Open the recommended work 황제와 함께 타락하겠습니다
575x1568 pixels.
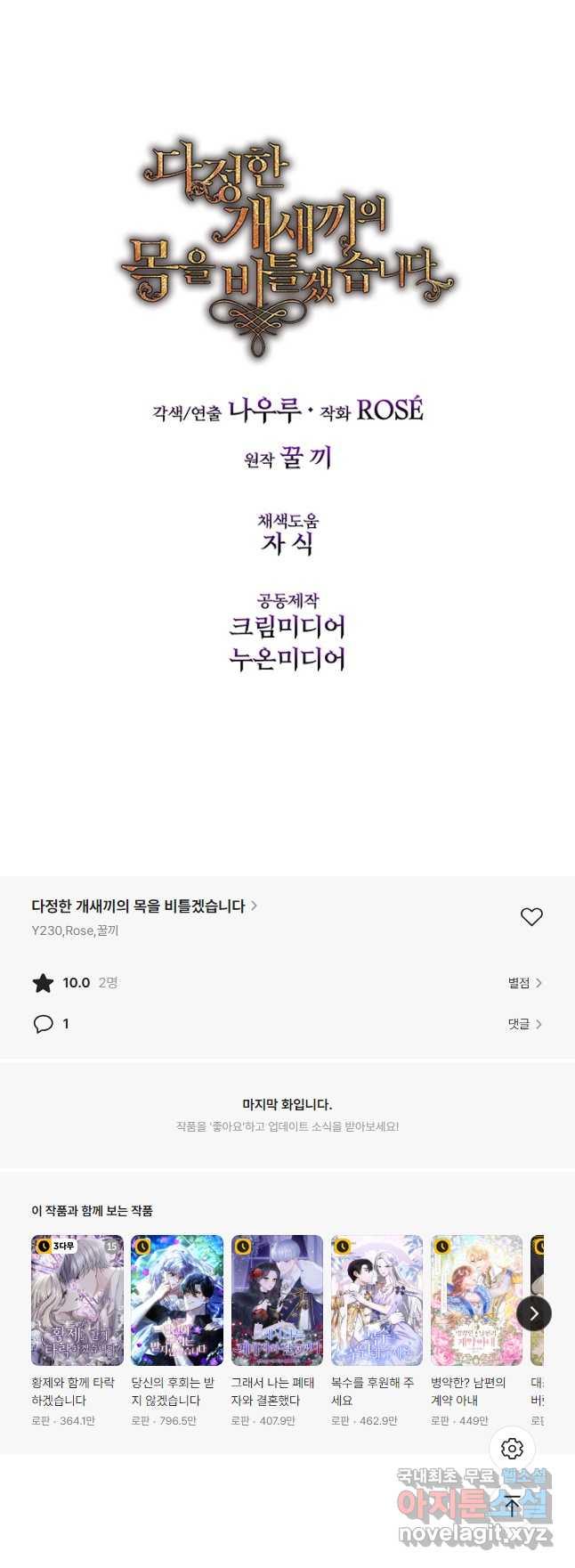click(77, 1301)
